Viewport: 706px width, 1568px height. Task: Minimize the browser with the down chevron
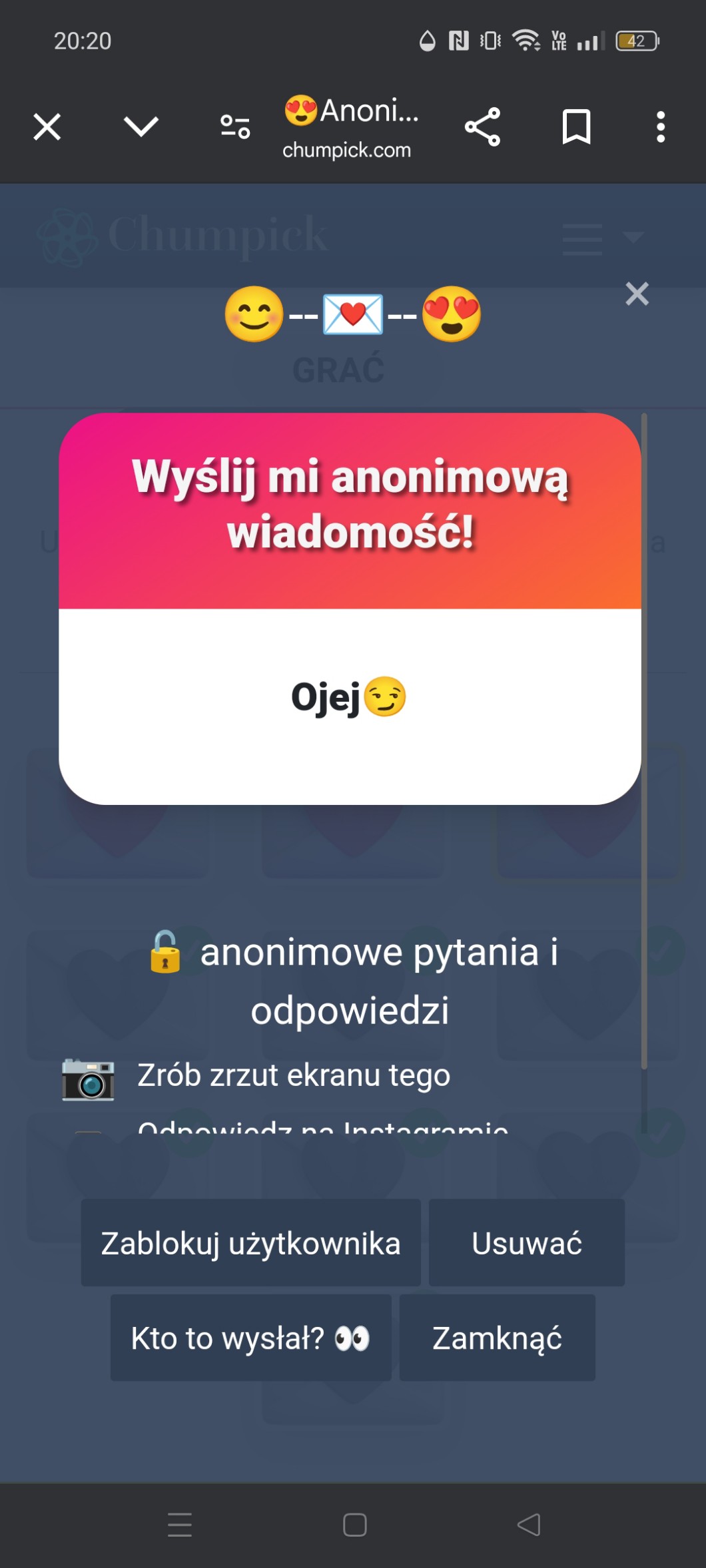(141, 127)
